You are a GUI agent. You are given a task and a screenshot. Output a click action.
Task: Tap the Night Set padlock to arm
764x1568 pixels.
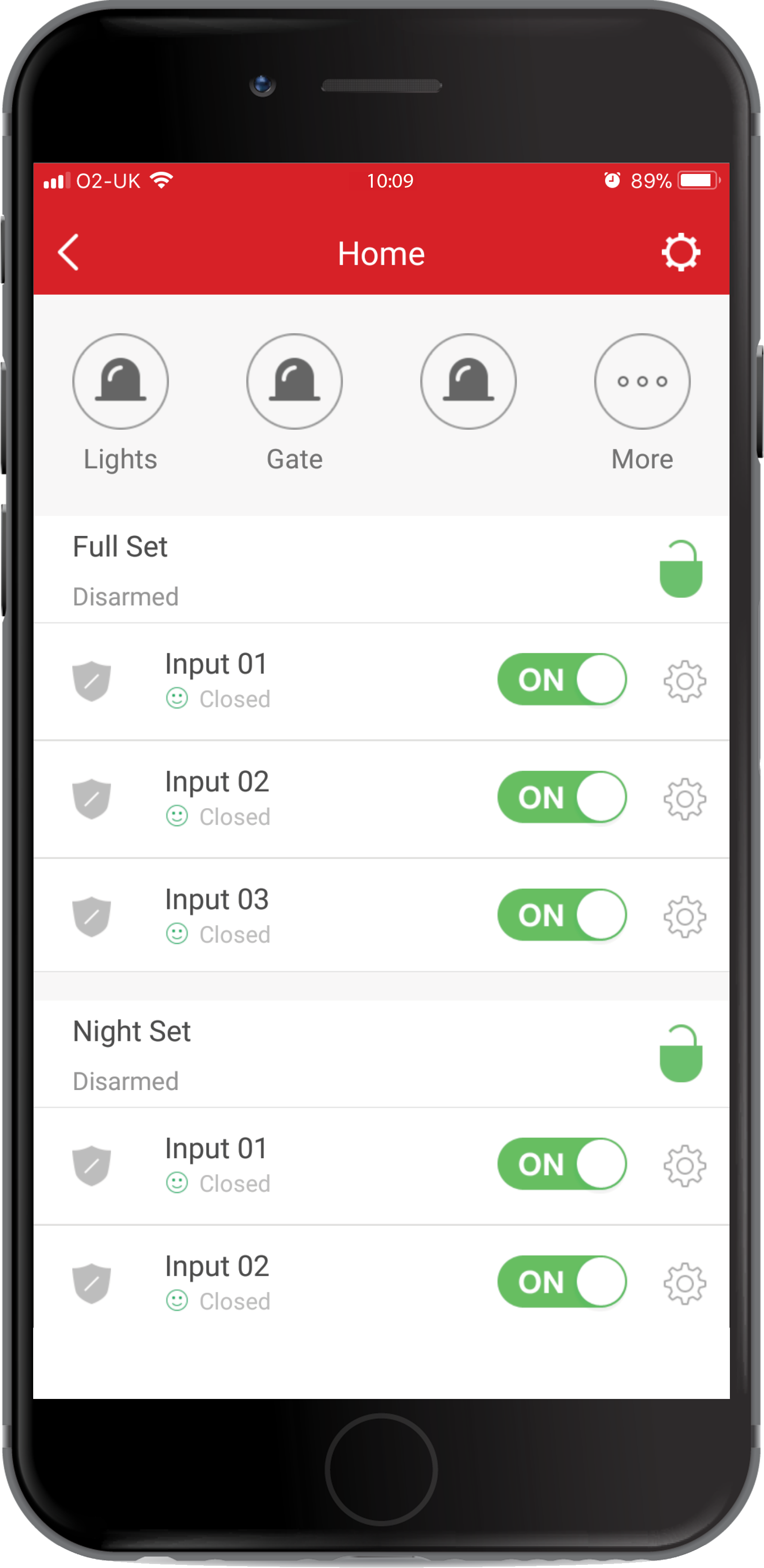tap(681, 1054)
